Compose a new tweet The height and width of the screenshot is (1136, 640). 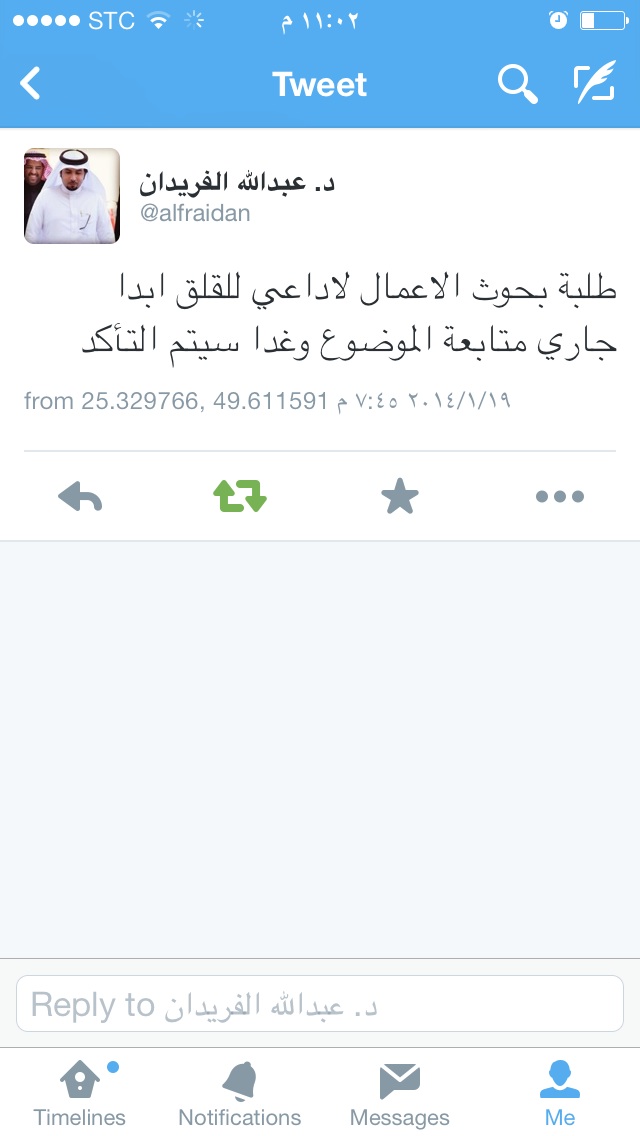coord(594,83)
